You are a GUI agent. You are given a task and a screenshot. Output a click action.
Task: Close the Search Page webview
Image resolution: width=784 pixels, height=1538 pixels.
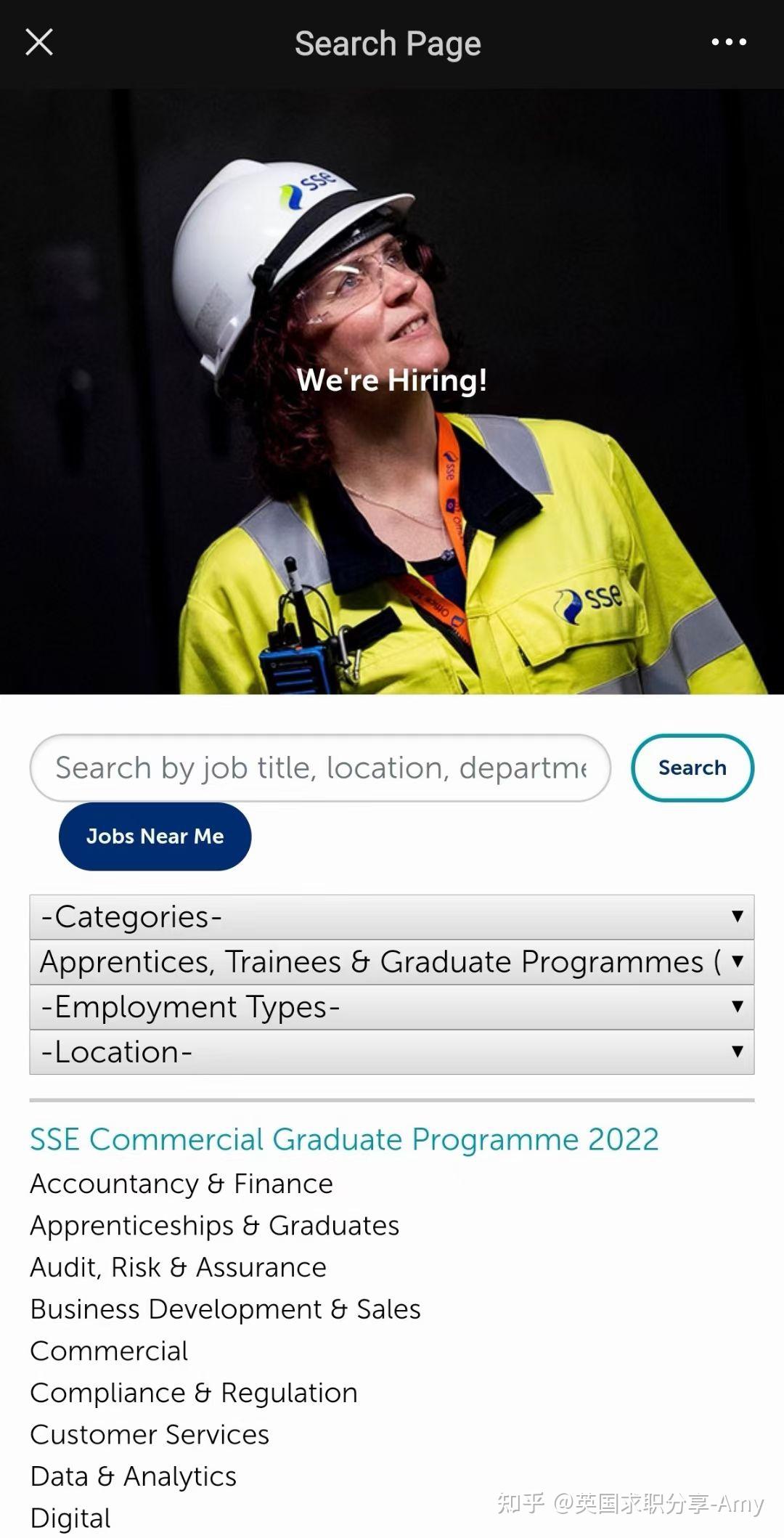click(39, 42)
